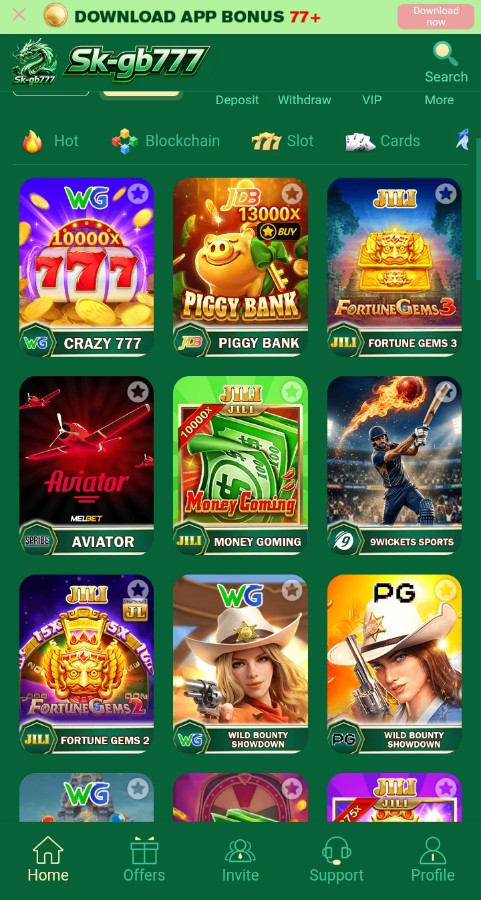Switch to the Cards category
The width and height of the screenshot is (481, 900).
tap(383, 141)
